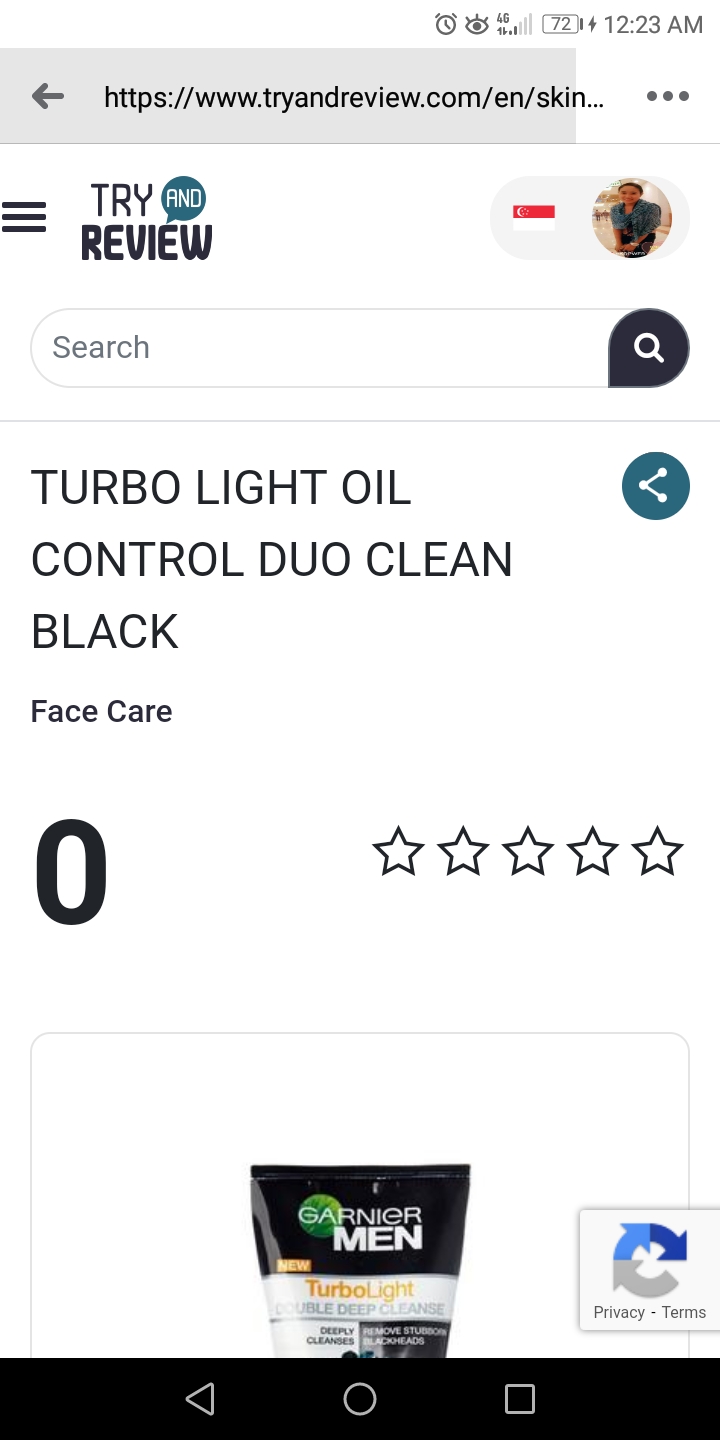This screenshot has width=720, height=1440.
Task: Rate the product five stars
Action: pyautogui.click(x=657, y=852)
